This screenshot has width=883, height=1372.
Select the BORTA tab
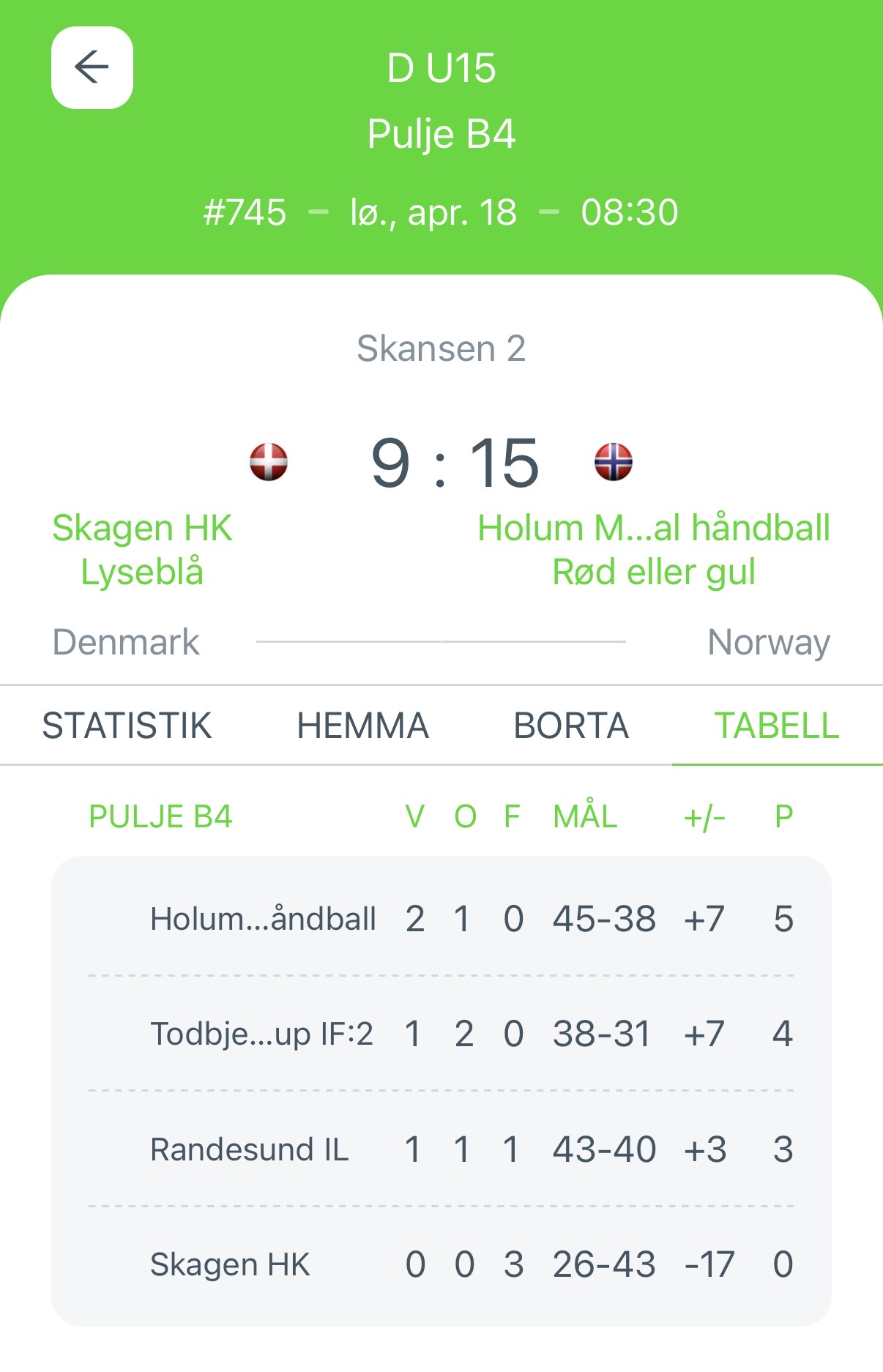click(571, 726)
